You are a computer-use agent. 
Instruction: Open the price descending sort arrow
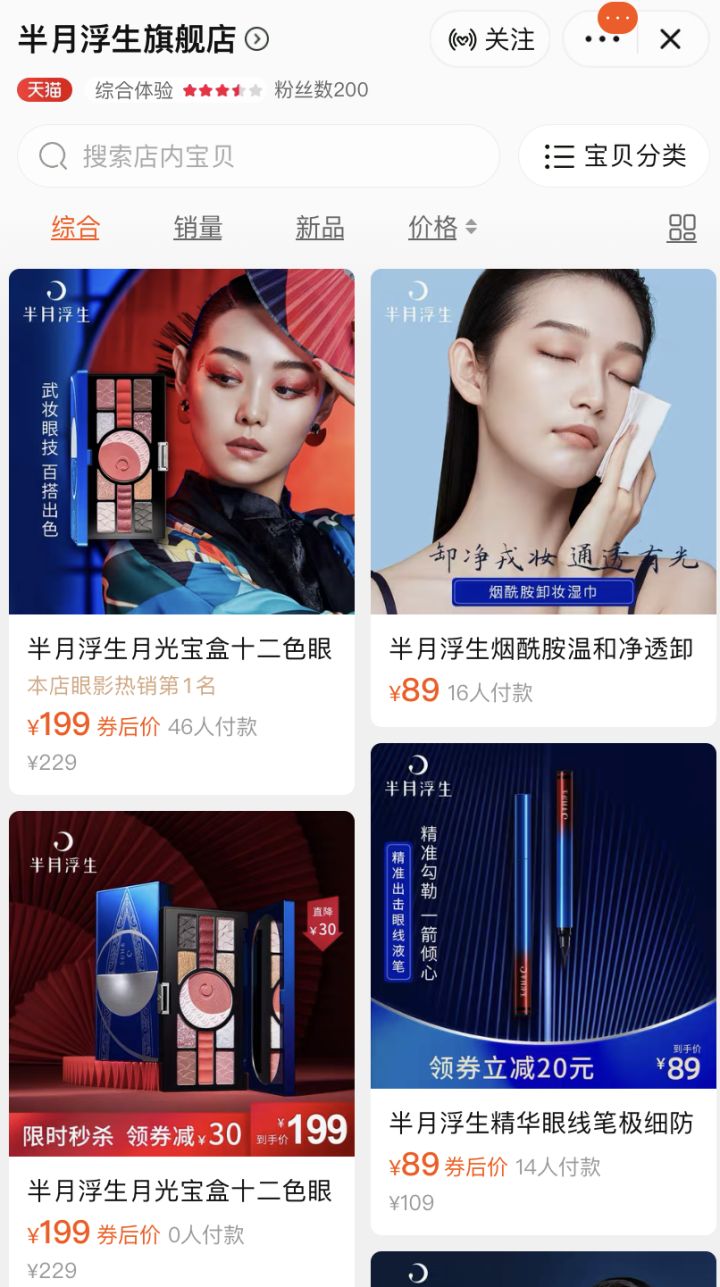471,233
